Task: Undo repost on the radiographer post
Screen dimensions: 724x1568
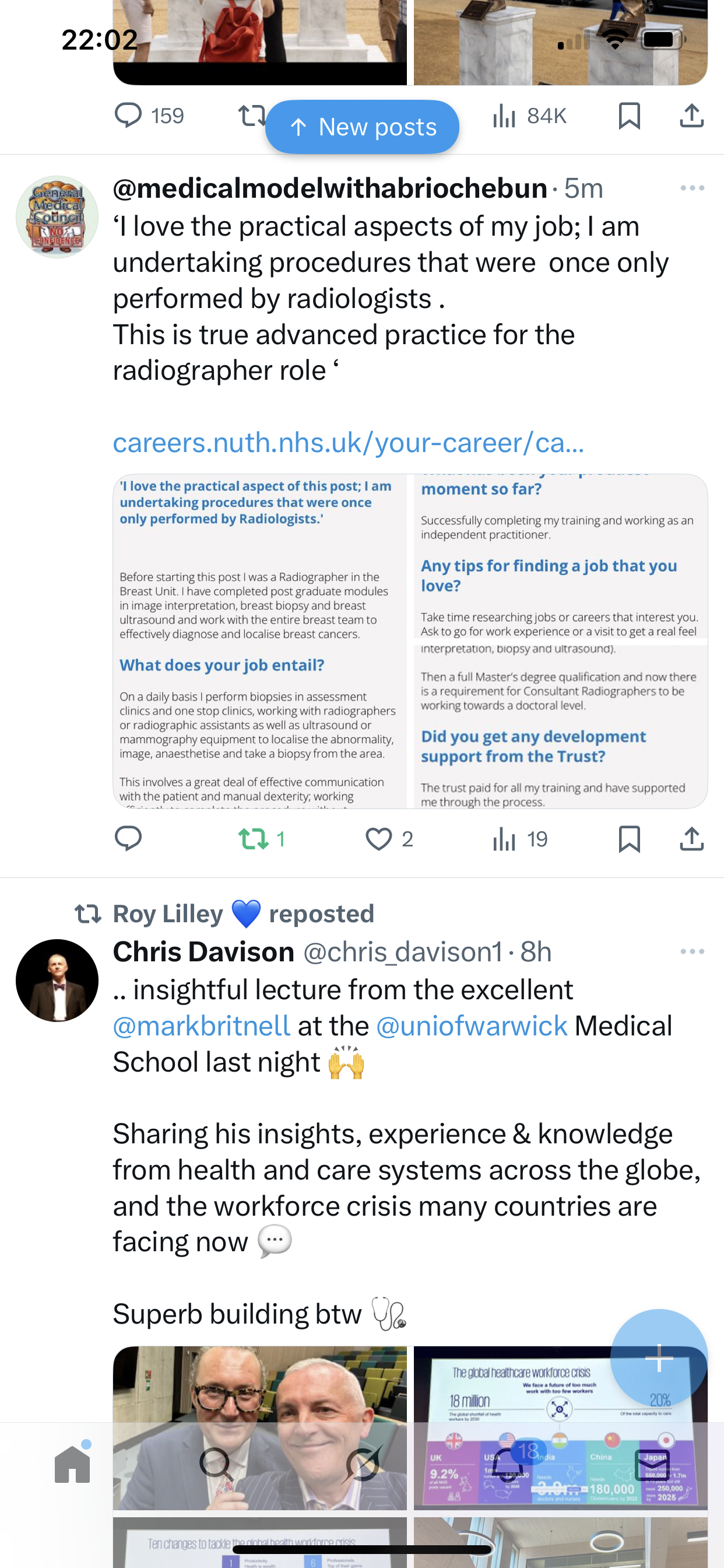Action: coord(254,839)
